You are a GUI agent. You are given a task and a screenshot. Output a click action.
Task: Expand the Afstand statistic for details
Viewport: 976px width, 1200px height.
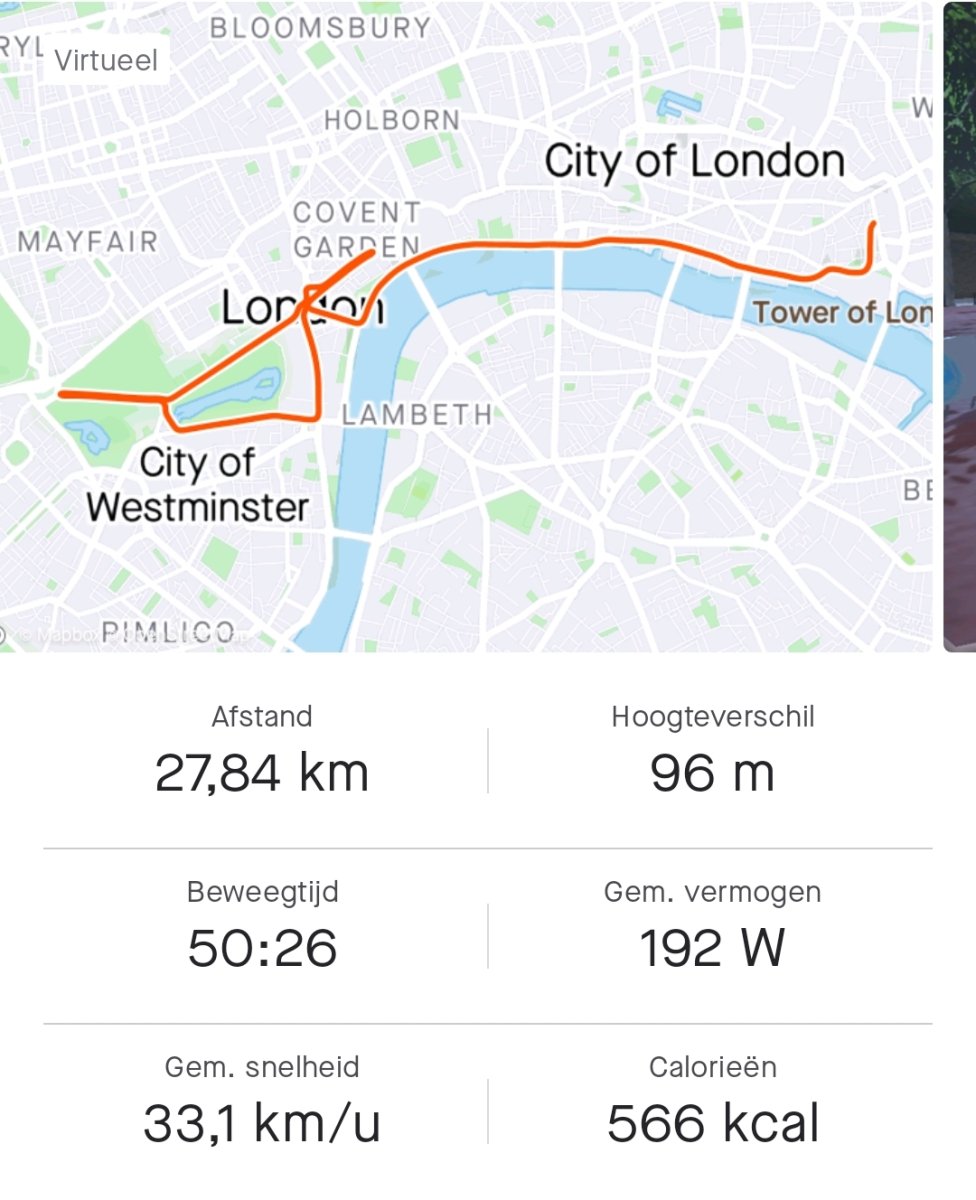click(262, 745)
